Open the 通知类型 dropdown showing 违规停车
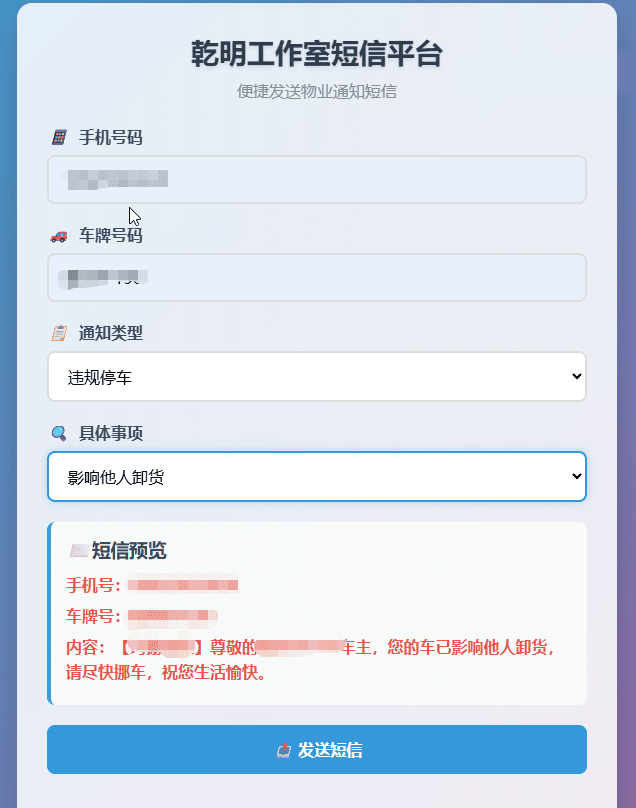Image resolution: width=636 pixels, height=808 pixels. tap(316, 377)
